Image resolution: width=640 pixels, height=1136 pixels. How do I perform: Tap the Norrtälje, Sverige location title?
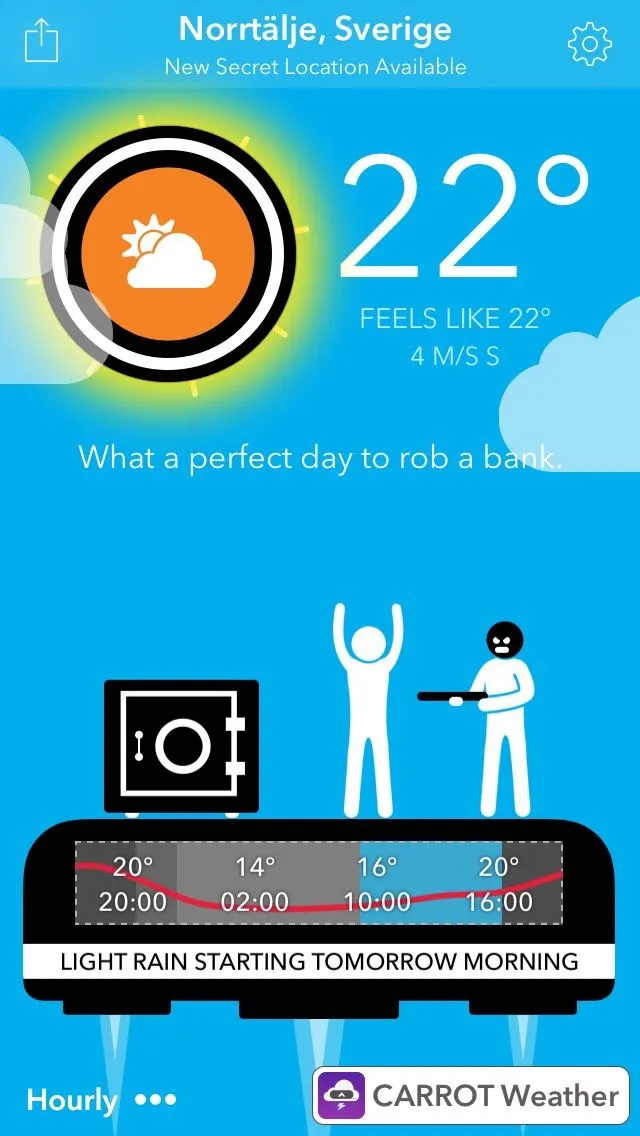point(315,30)
